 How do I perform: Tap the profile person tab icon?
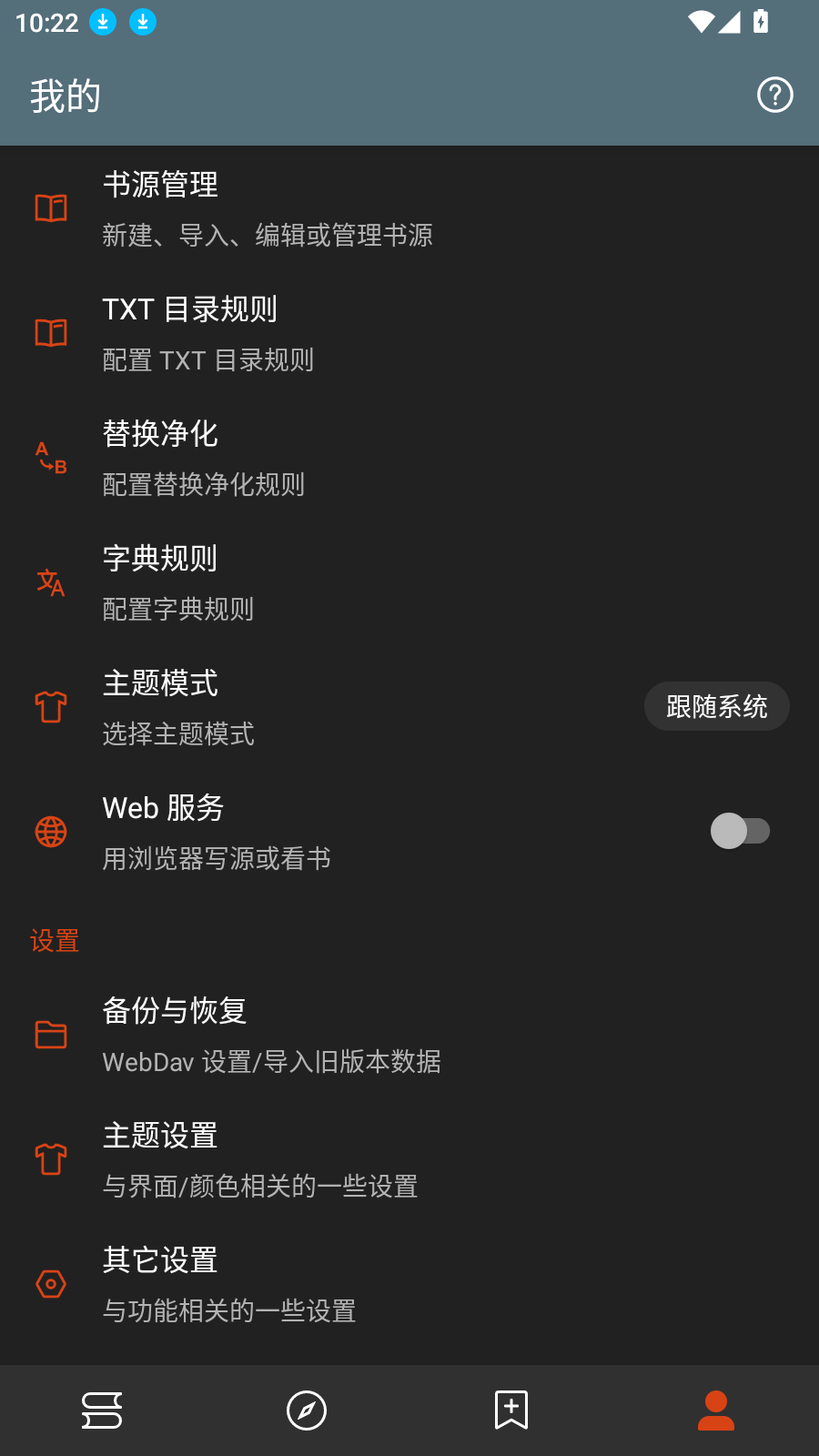(x=715, y=1410)
